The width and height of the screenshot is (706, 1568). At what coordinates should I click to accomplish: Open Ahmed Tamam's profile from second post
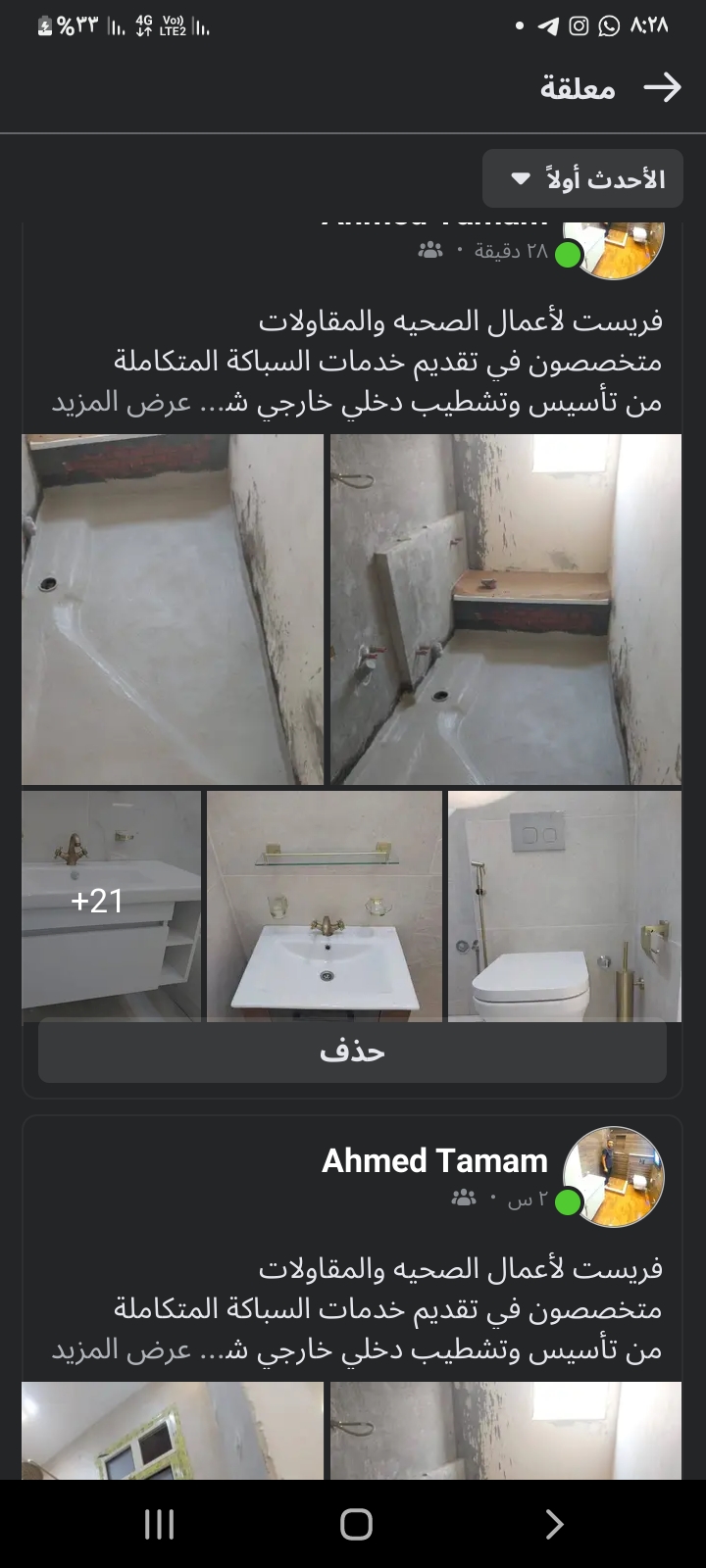pyautogui.click(x=434, y=1161)
